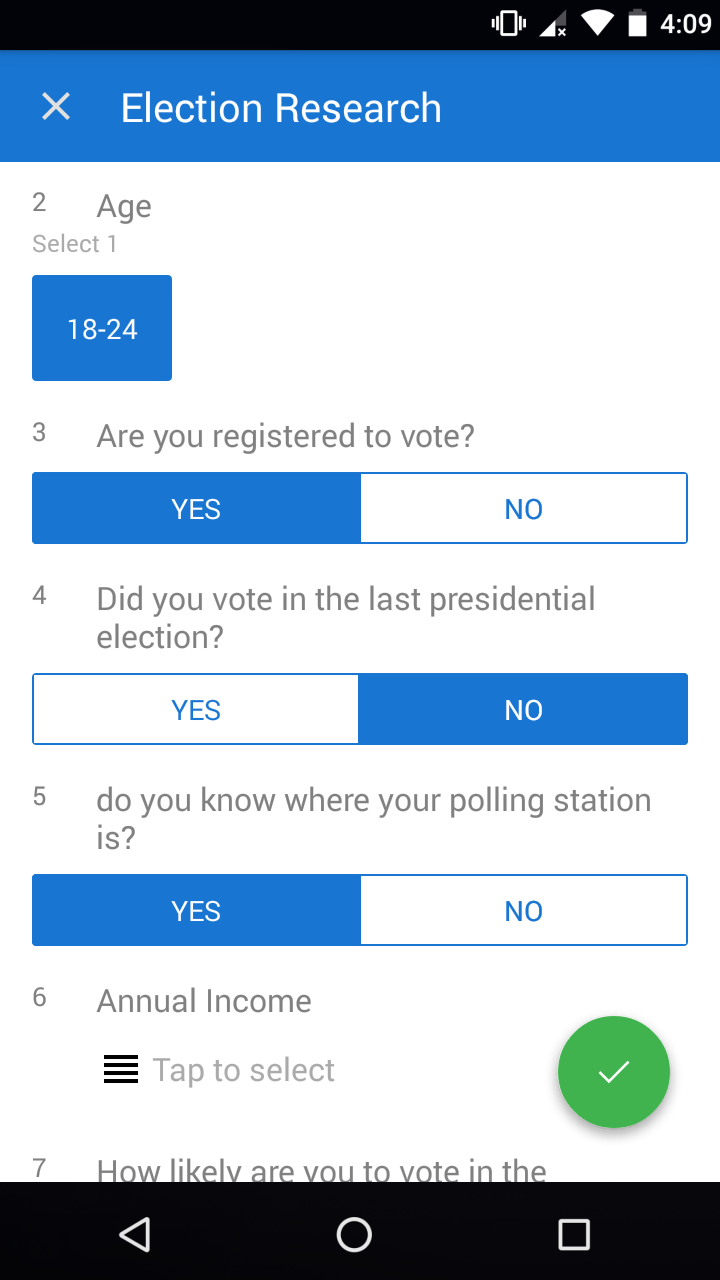Pick YES for knowing your polling station
Image resolution: width=720 pixels, height=1280 pixels.
(x=196, y=910)
